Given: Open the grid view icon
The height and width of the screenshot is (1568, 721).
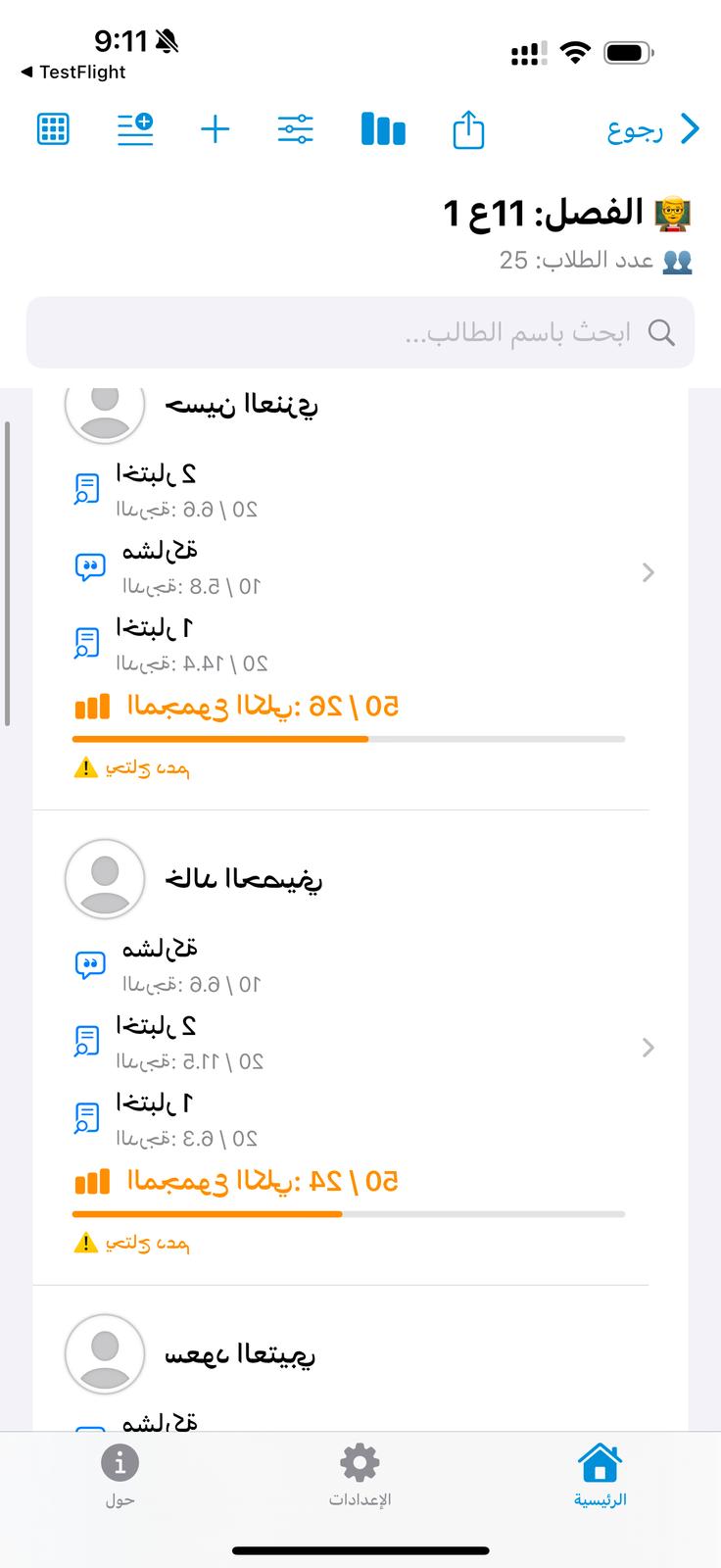Looking at the screenshot, I should pos(53,129).
